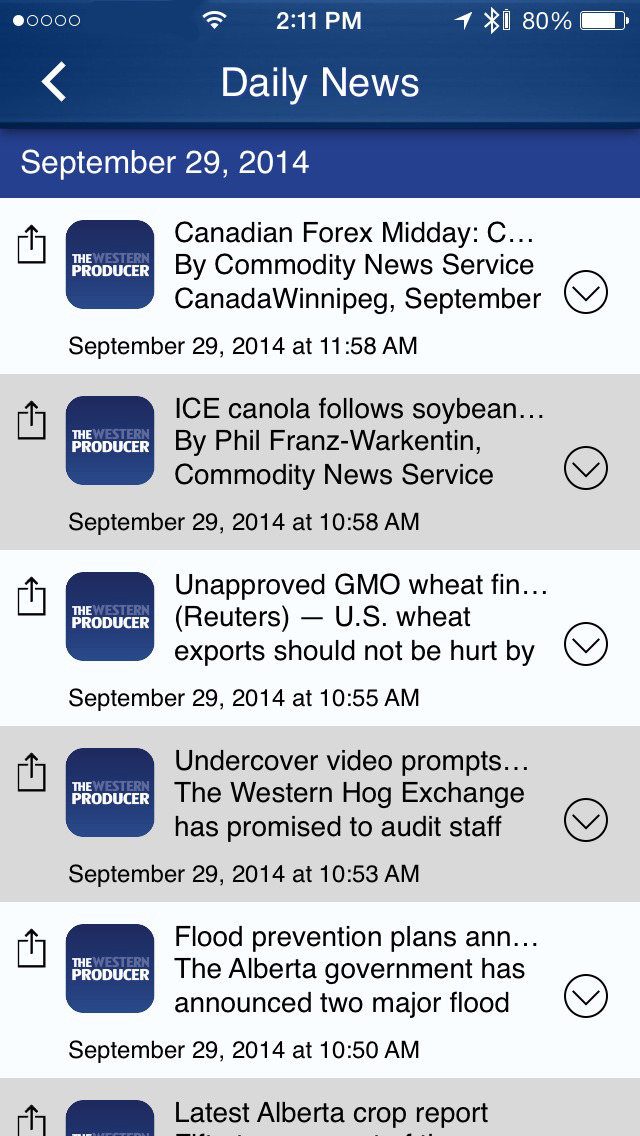Share the Unapproved GMO wheat article

click(x=31, y=597)
